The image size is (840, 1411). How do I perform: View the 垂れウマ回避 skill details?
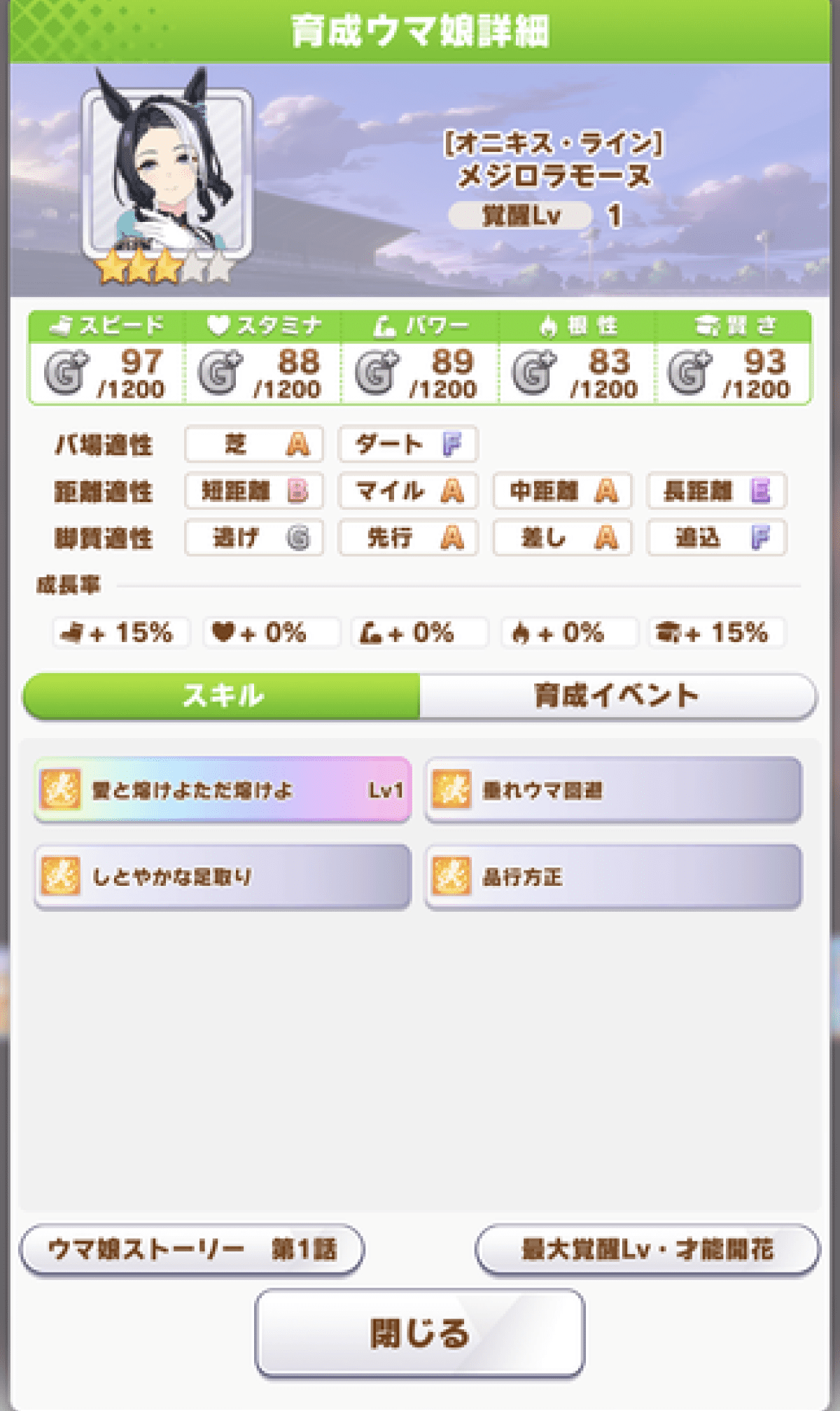tap(613, 790)
